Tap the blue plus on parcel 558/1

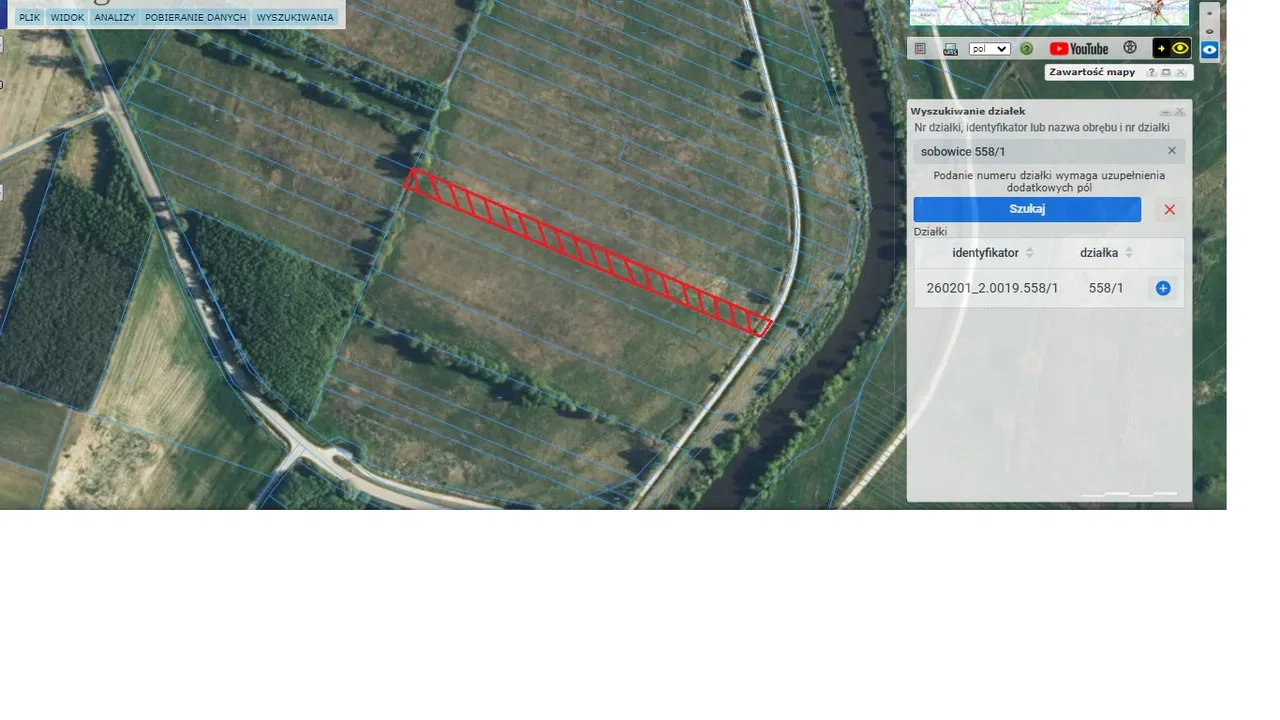[x=1163, y=288]
